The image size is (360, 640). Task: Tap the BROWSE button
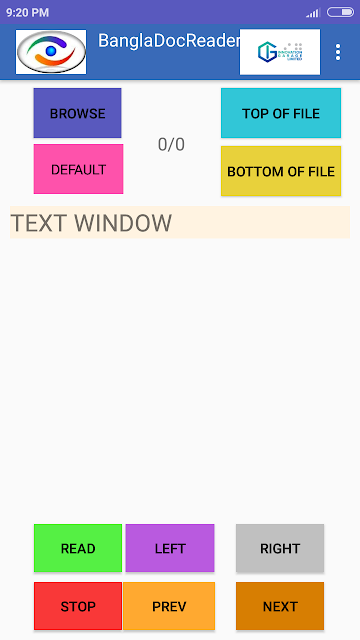pyautogui.click(x=78, y=113)
